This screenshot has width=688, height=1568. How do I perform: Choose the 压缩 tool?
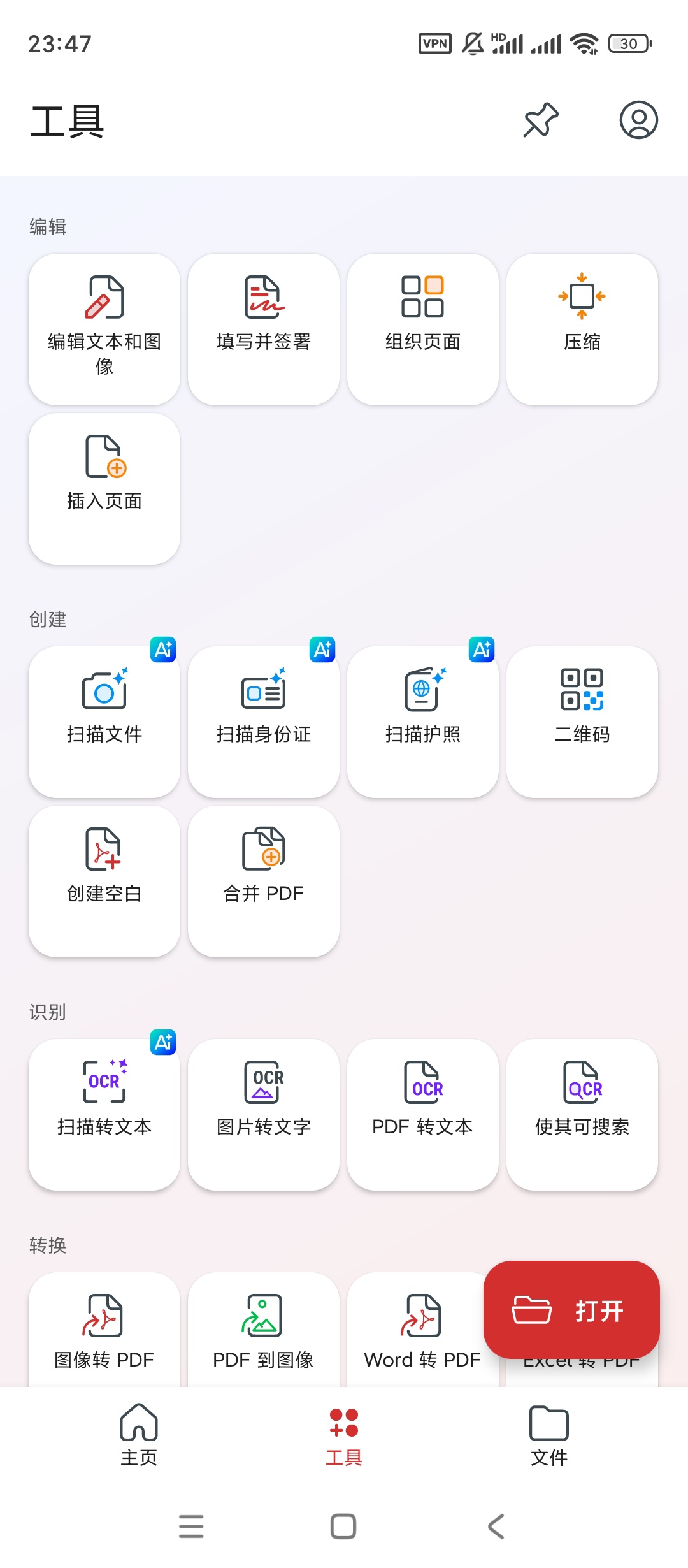click(x=582, y=329)
